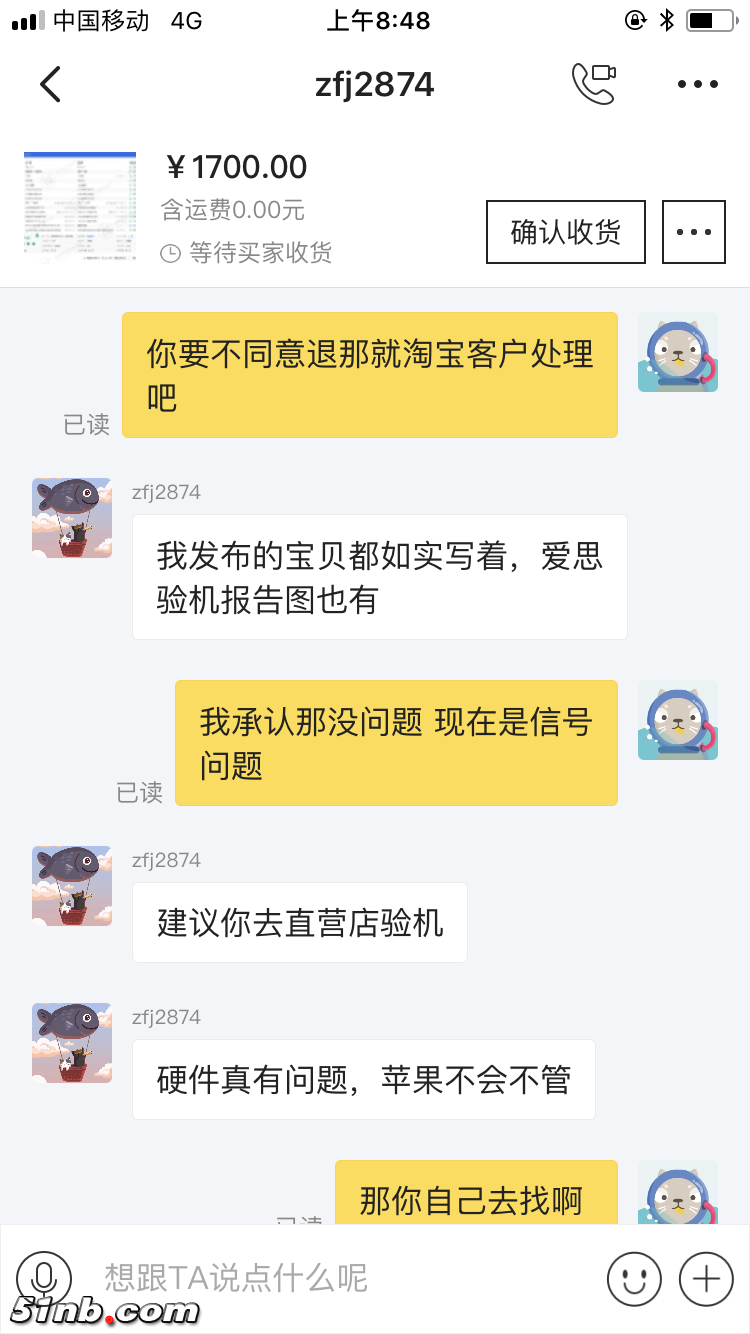Open more order options beside 确认收货
750x1334 pixels.
pyautogui.click(x=693, y=232)
